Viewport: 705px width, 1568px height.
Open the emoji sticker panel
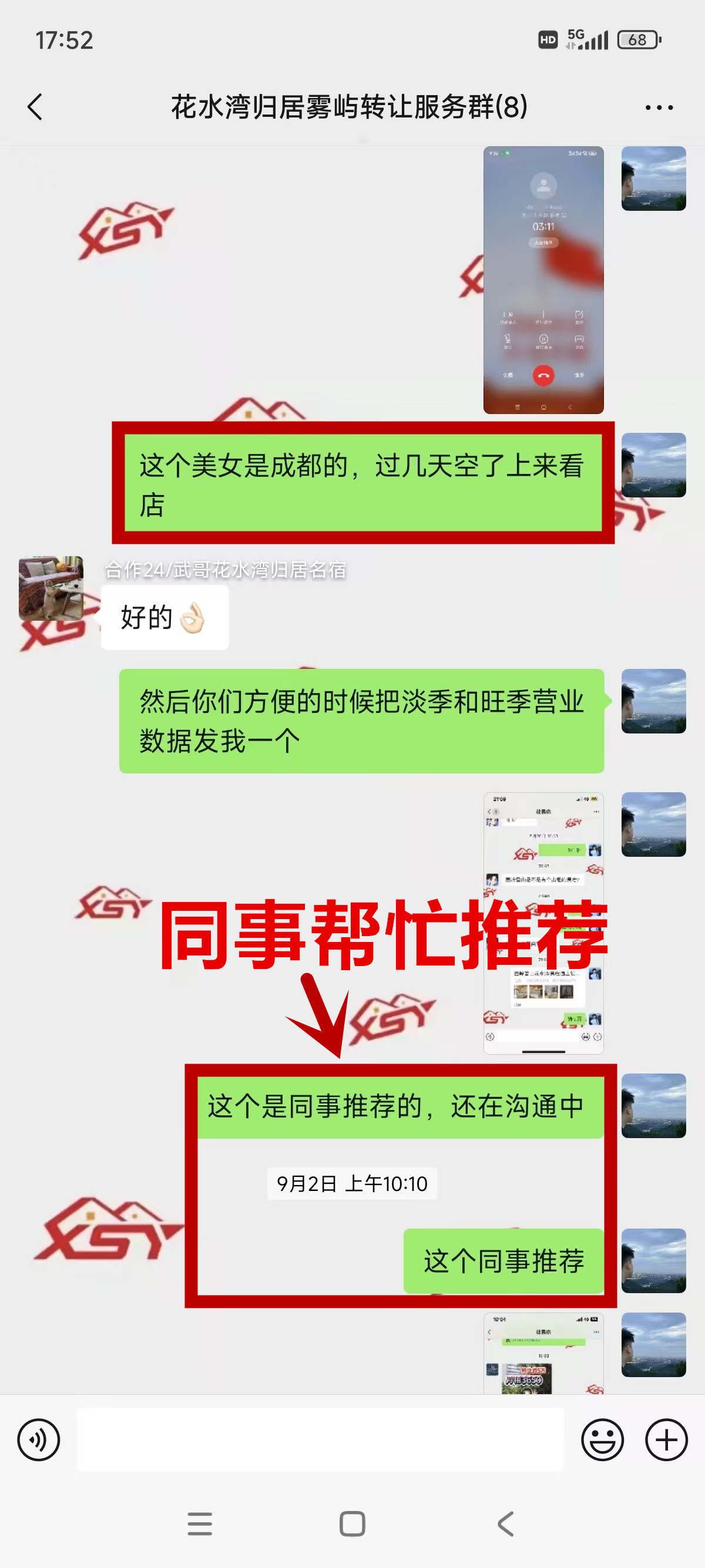pyautogui.click(x=602, y=1440)
